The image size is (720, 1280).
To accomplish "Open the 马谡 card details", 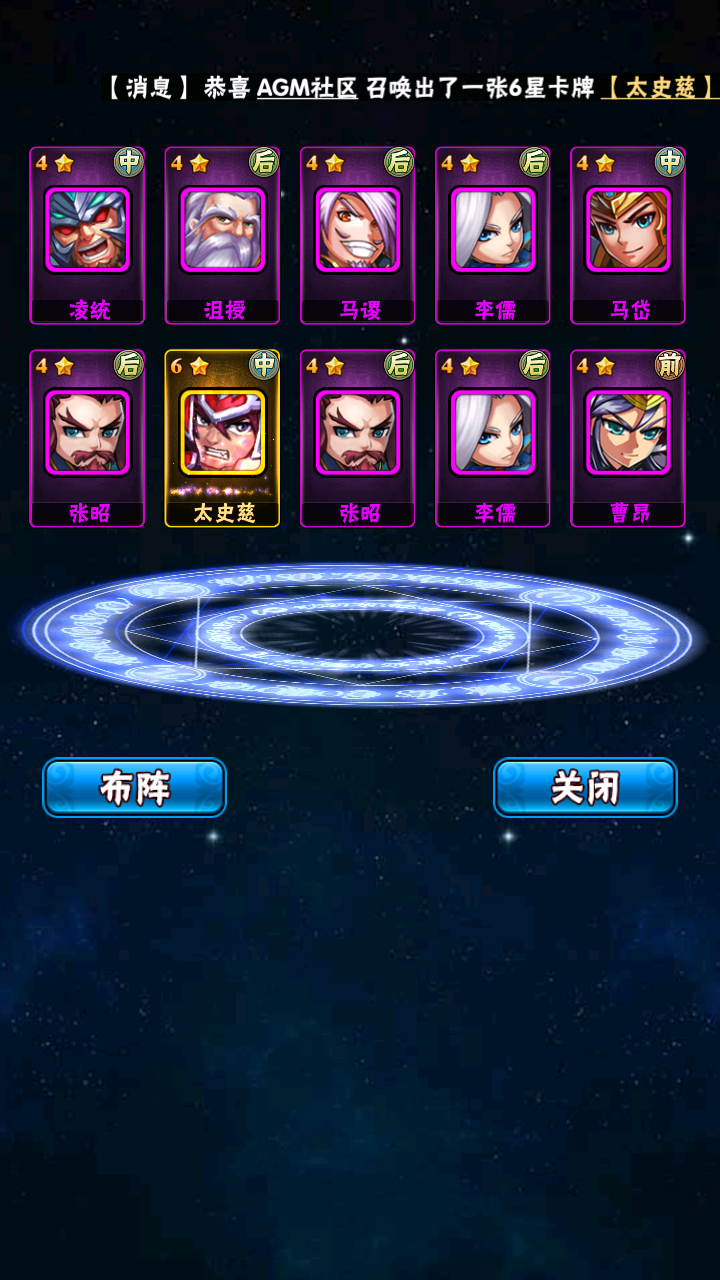I will (357, 235).
